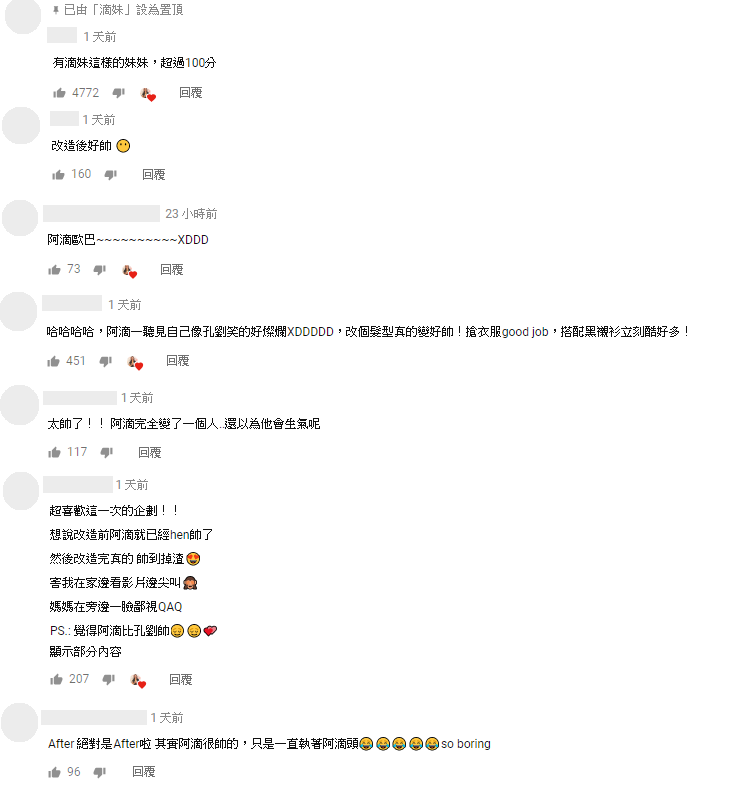Reply to the comment starting with '哈哈哈哈，阿滴一聽見'
This screenshot has width=750, height=798.
point(177,361)
